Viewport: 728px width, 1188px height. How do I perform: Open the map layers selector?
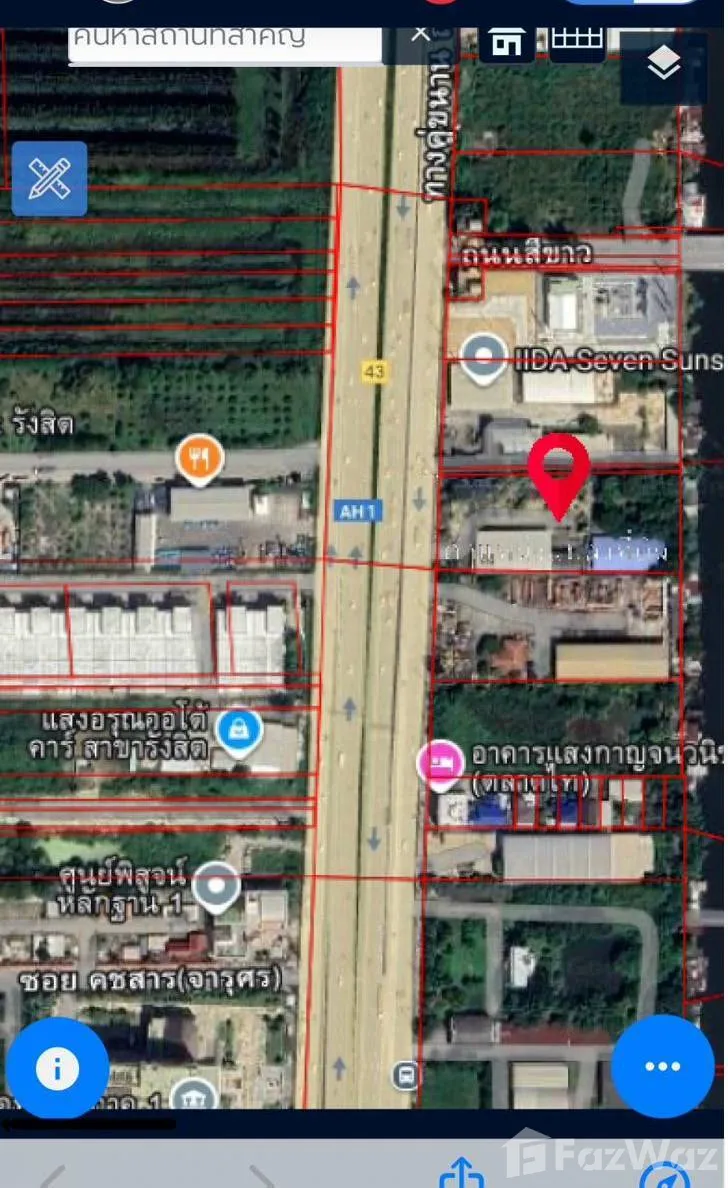(x=663, y=64)
